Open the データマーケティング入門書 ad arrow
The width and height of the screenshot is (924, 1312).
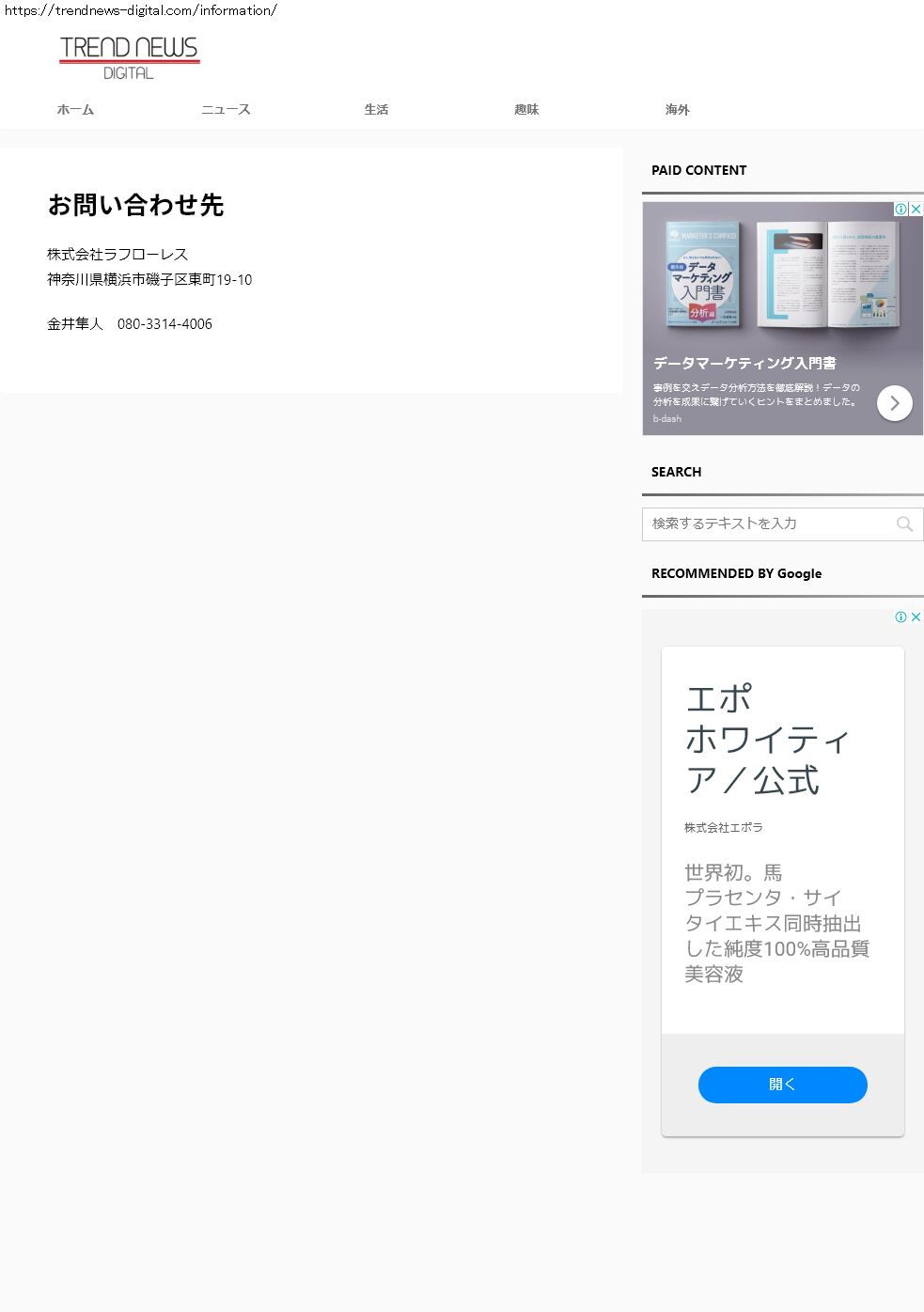point(895,403)
